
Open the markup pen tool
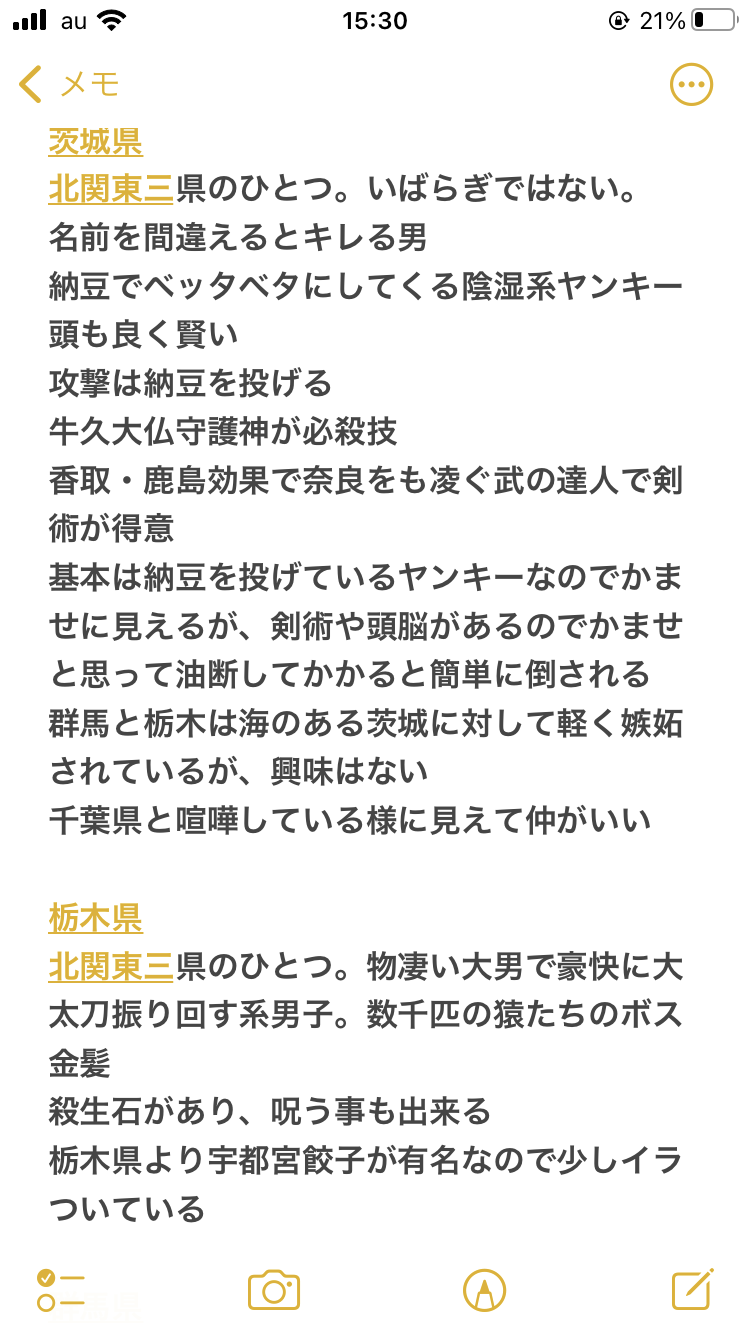(x=484, y=1290)
